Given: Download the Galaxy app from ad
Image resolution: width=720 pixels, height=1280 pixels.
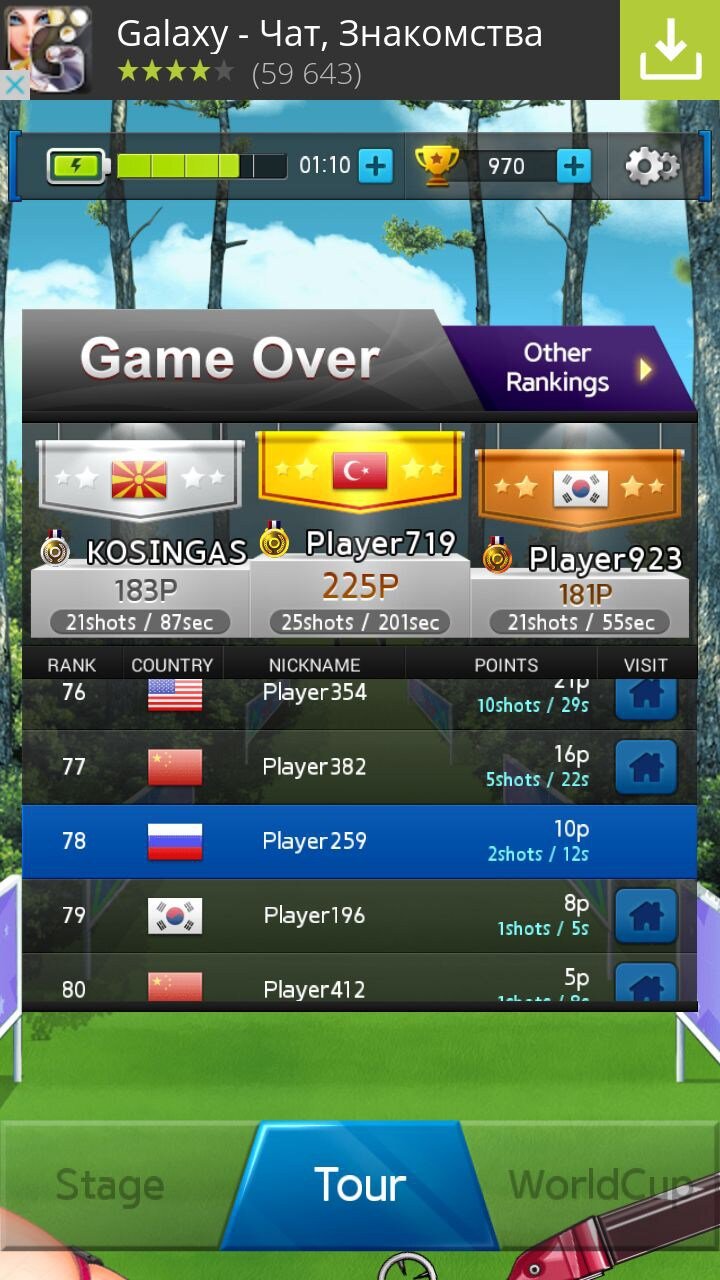Looking at the screenshot, I should click(669, 50).
